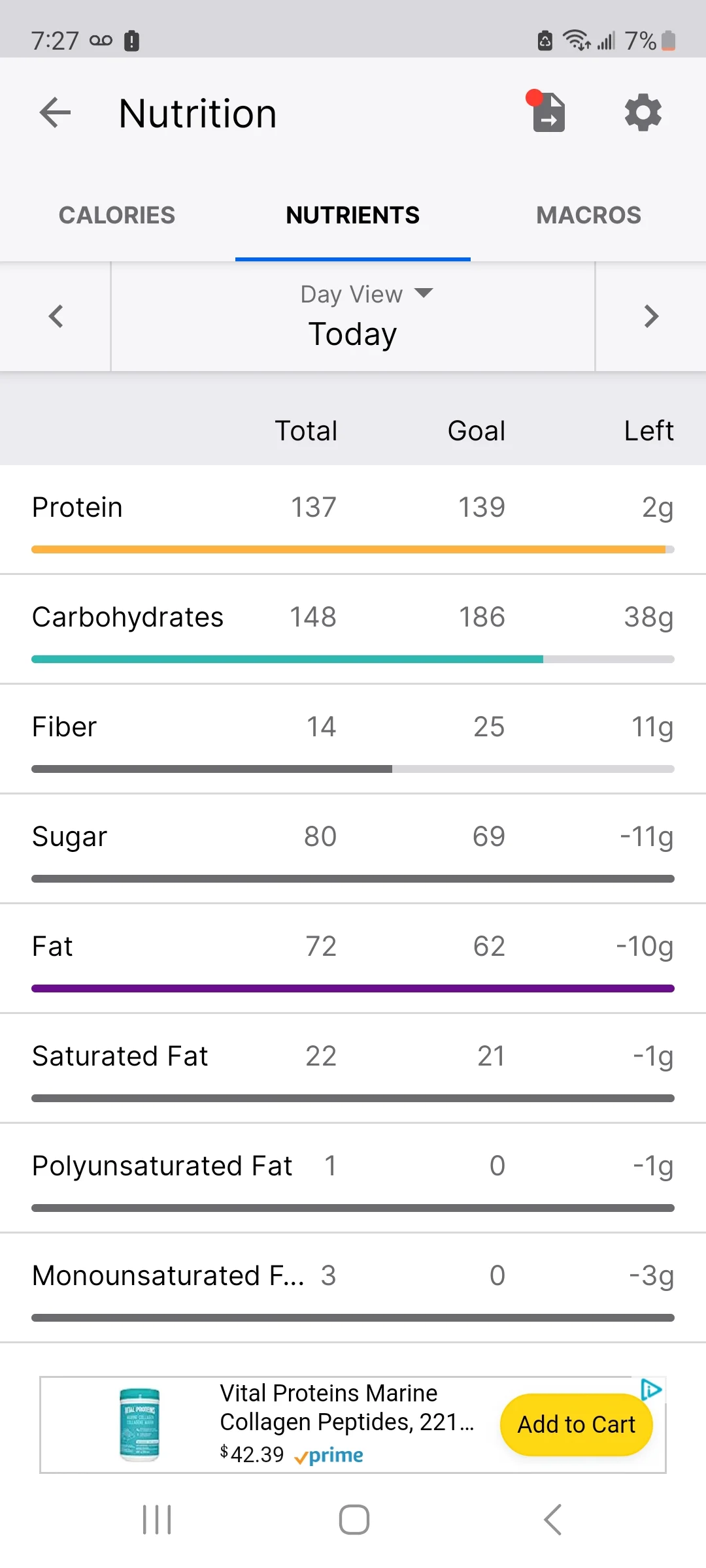
Task: Go to the next day
Action: 650,316
